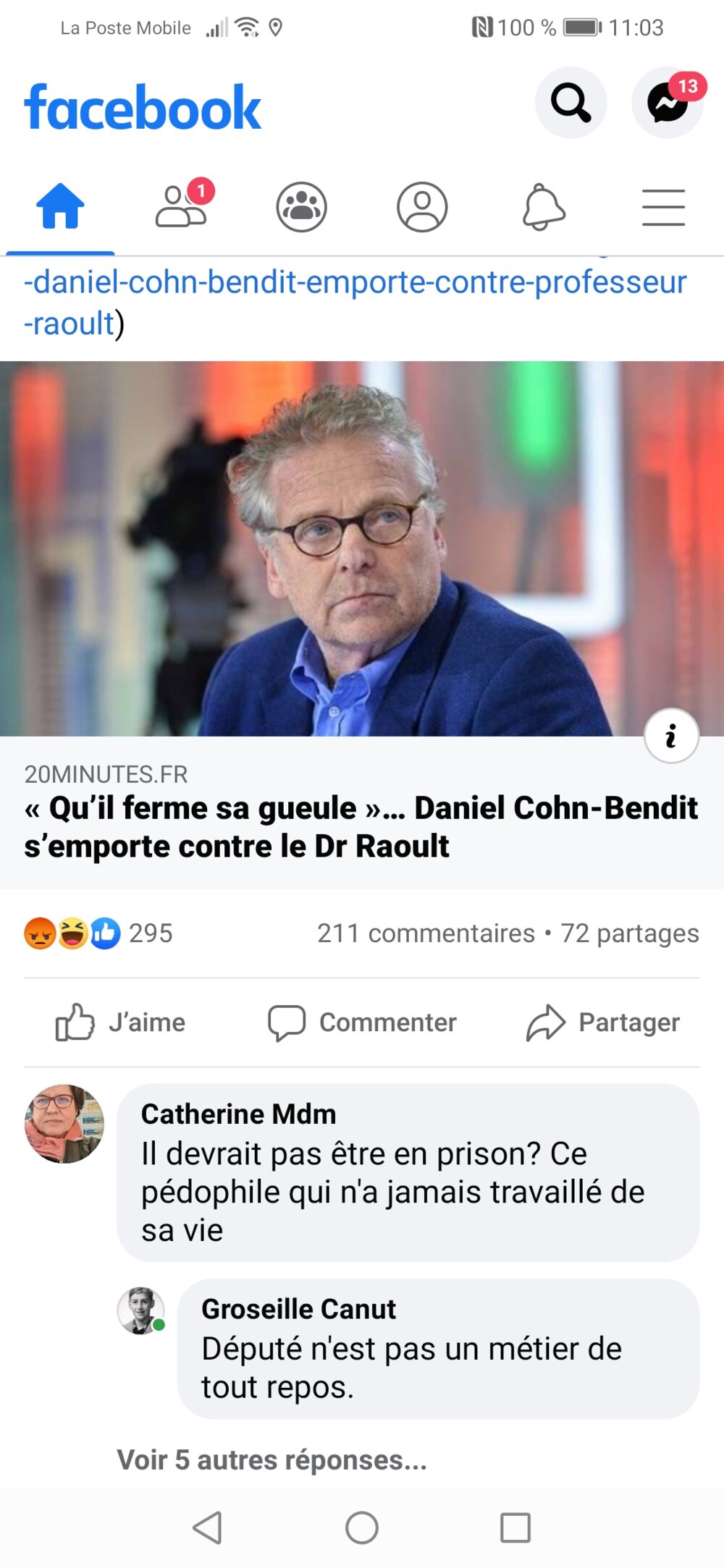The image size is (724, 1568).
Task: Open Catherine Mdm's profile picture
Action: [x=64, y=1123]
